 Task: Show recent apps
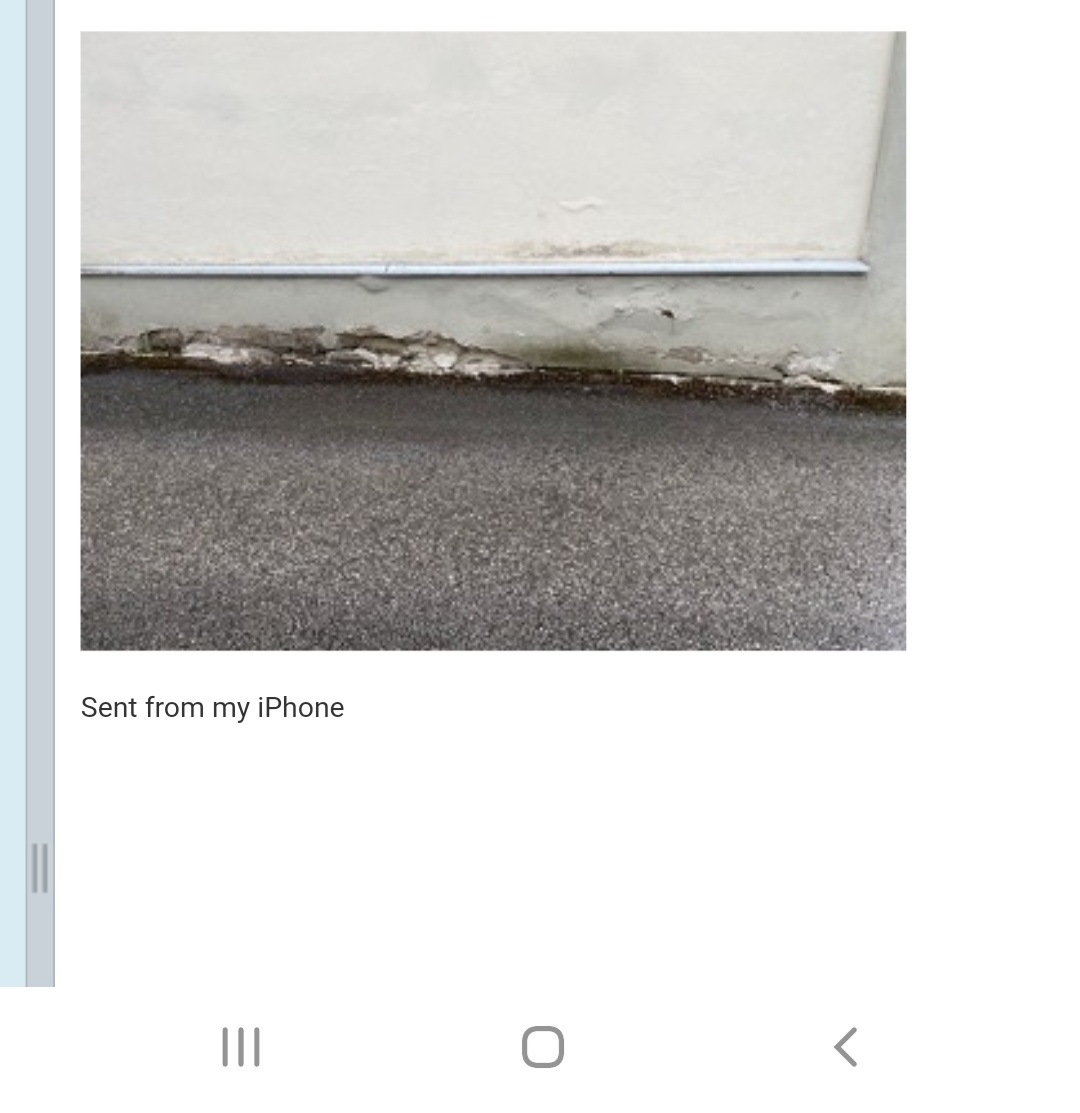tap(241, 1047)
